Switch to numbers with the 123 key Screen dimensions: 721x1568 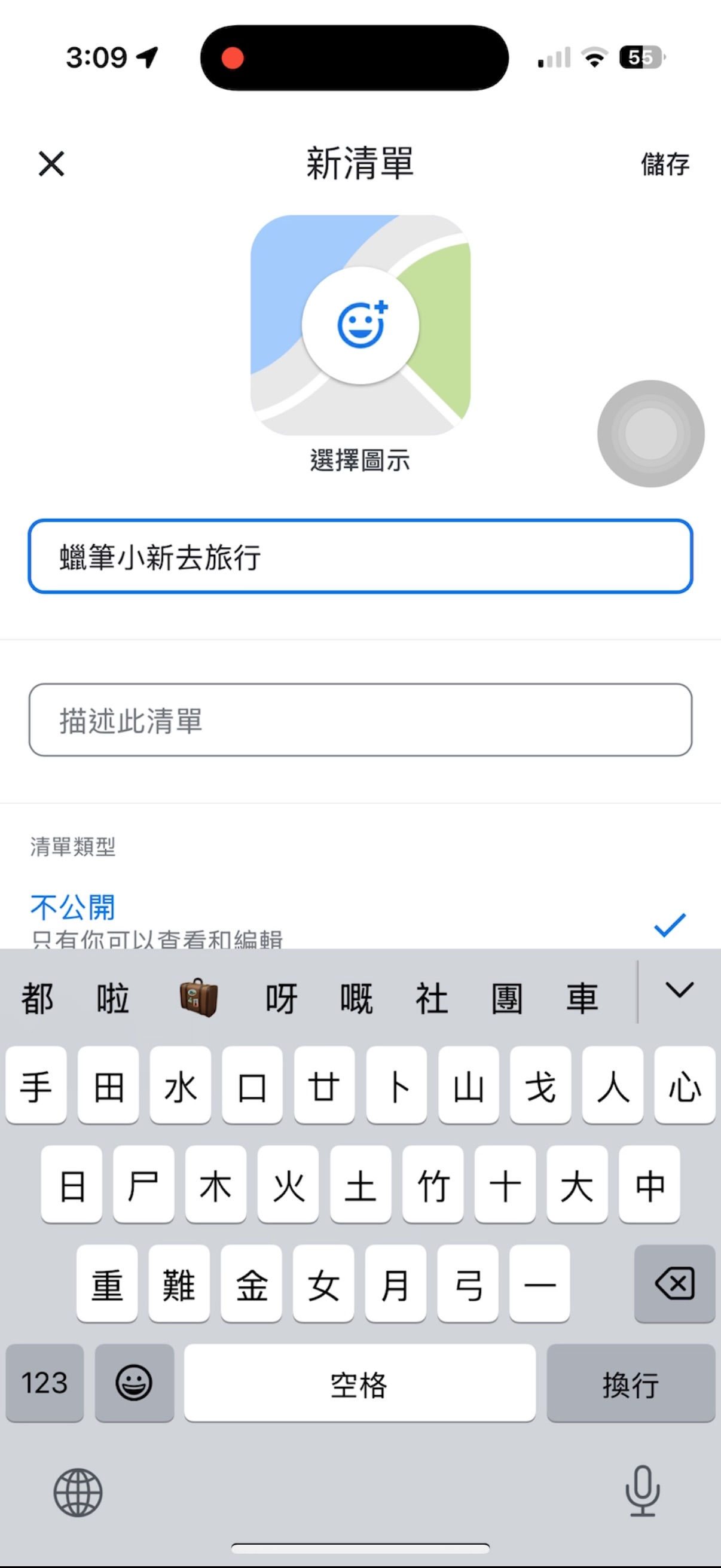click(44, 1384)
